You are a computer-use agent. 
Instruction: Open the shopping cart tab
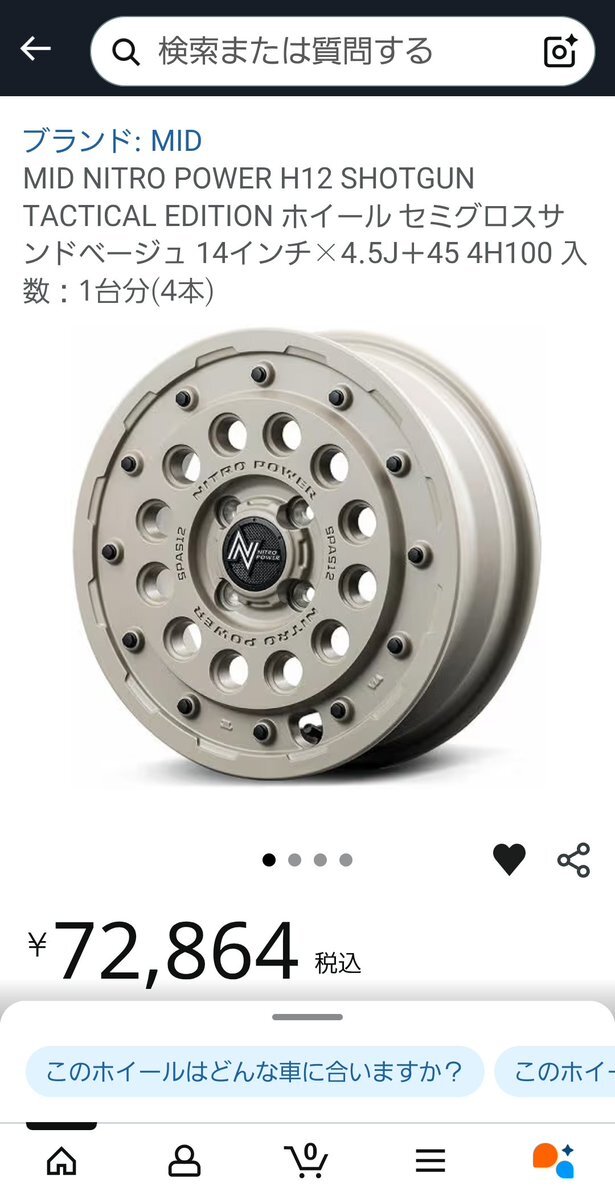[307, 1161]
